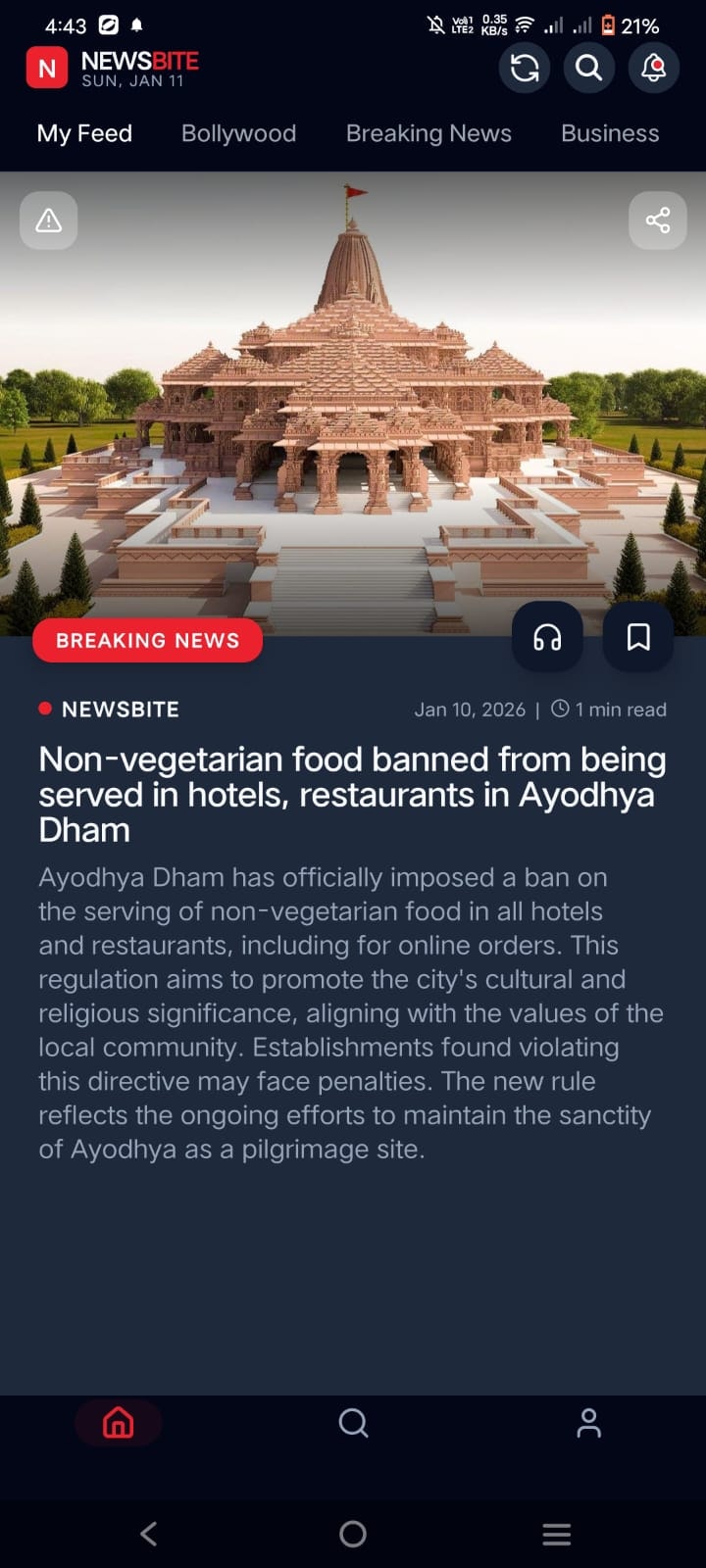Check the battery level indicator
The image size is (706, 1568).
(608, 25)
